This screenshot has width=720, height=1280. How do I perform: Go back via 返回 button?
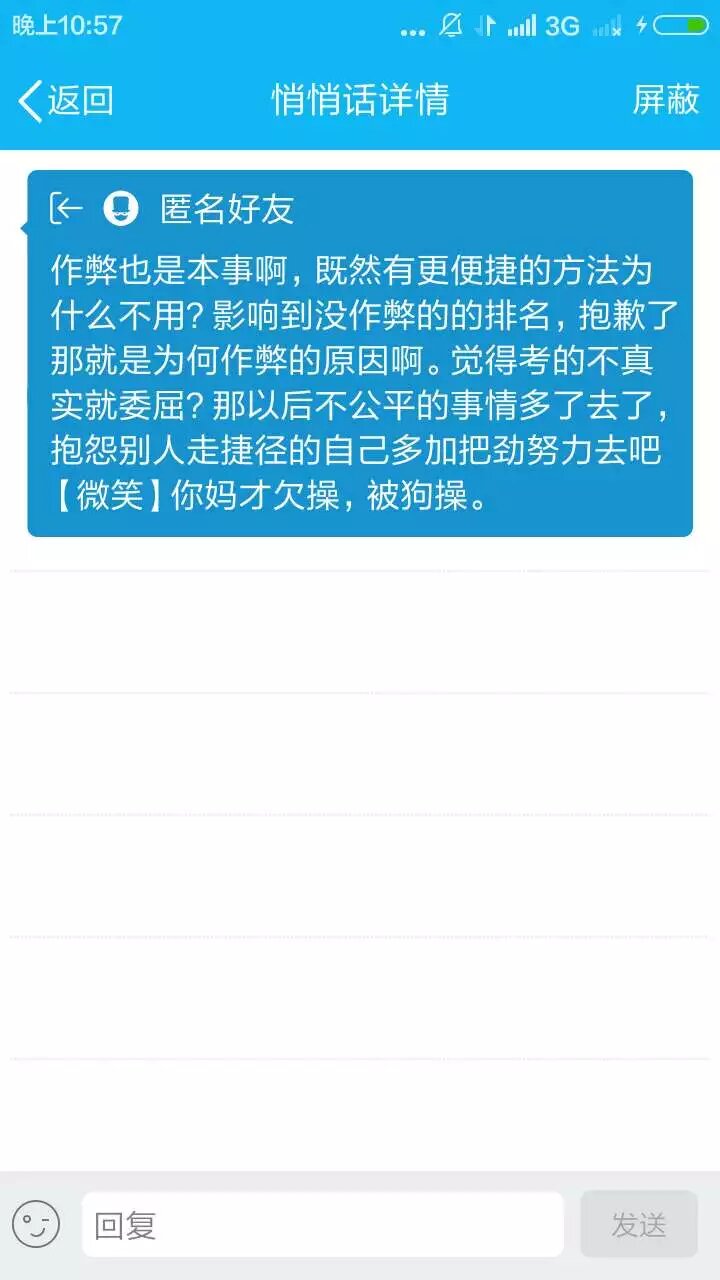(x=66, y=100)
